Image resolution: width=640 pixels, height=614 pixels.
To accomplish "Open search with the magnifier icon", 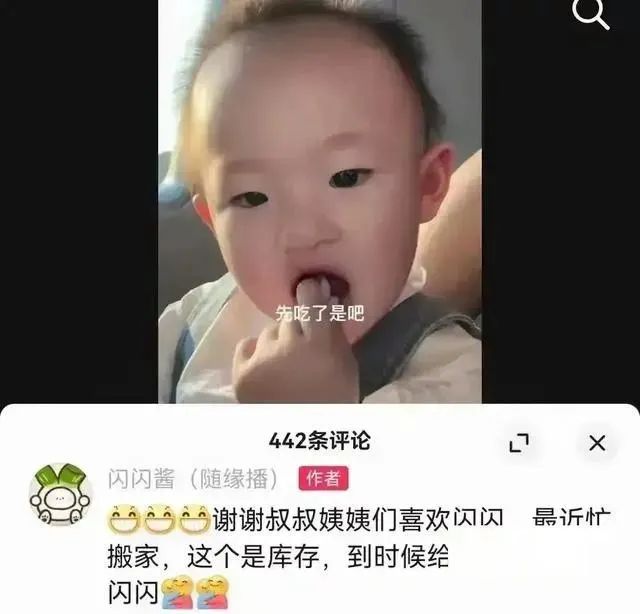I will click(590, 14).
